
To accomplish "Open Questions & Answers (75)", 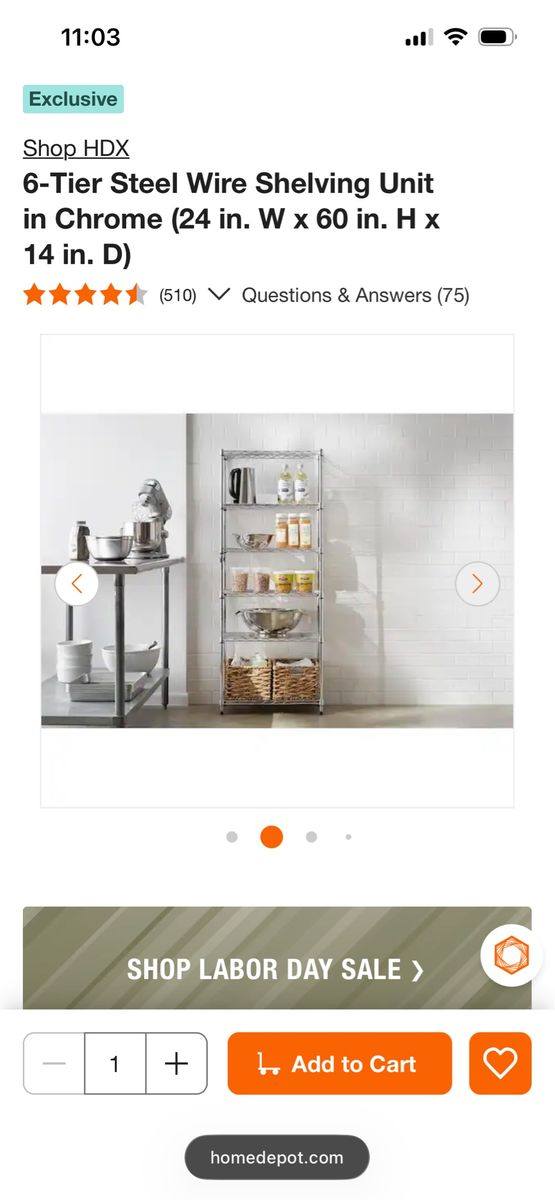I will (355, 295).
